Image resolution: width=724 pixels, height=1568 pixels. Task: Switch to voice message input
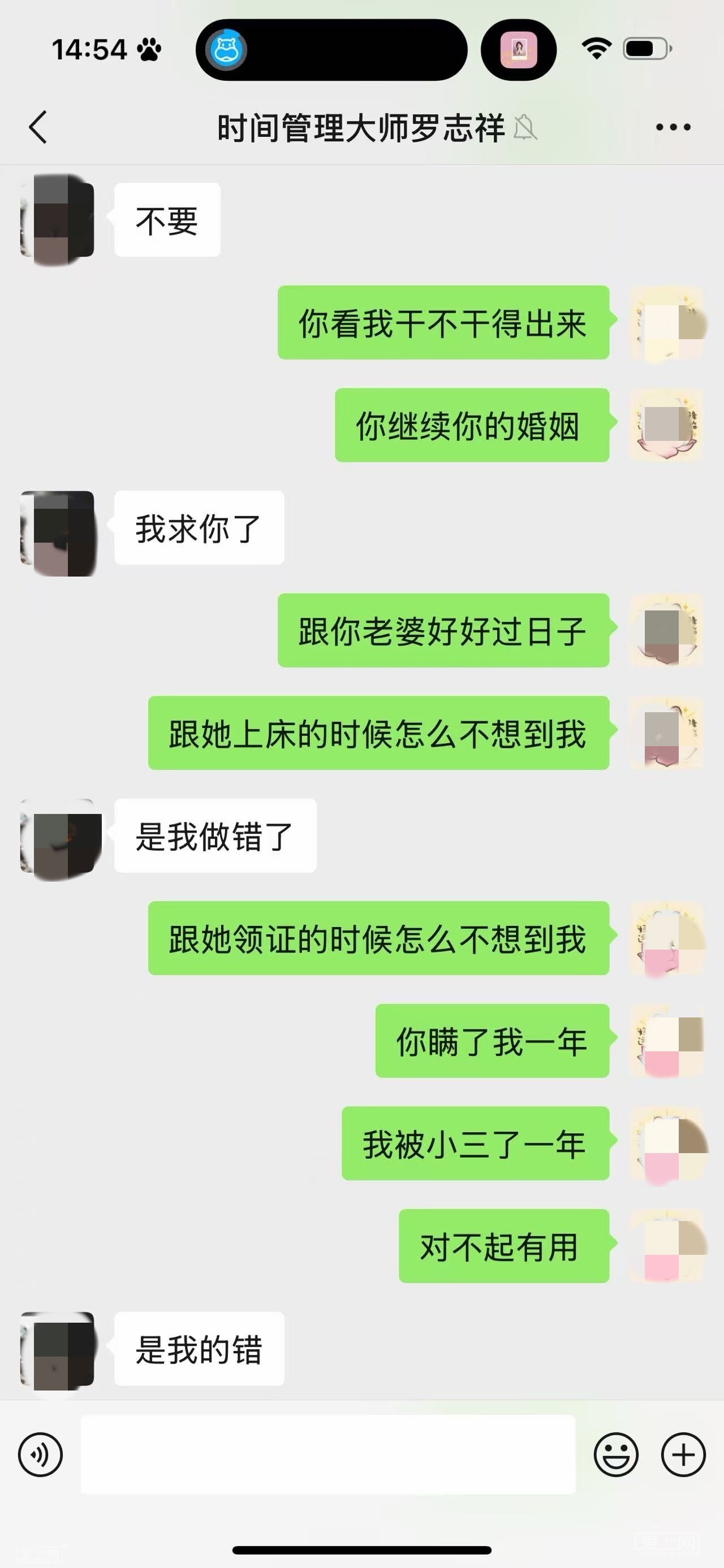coord(40,1455)
